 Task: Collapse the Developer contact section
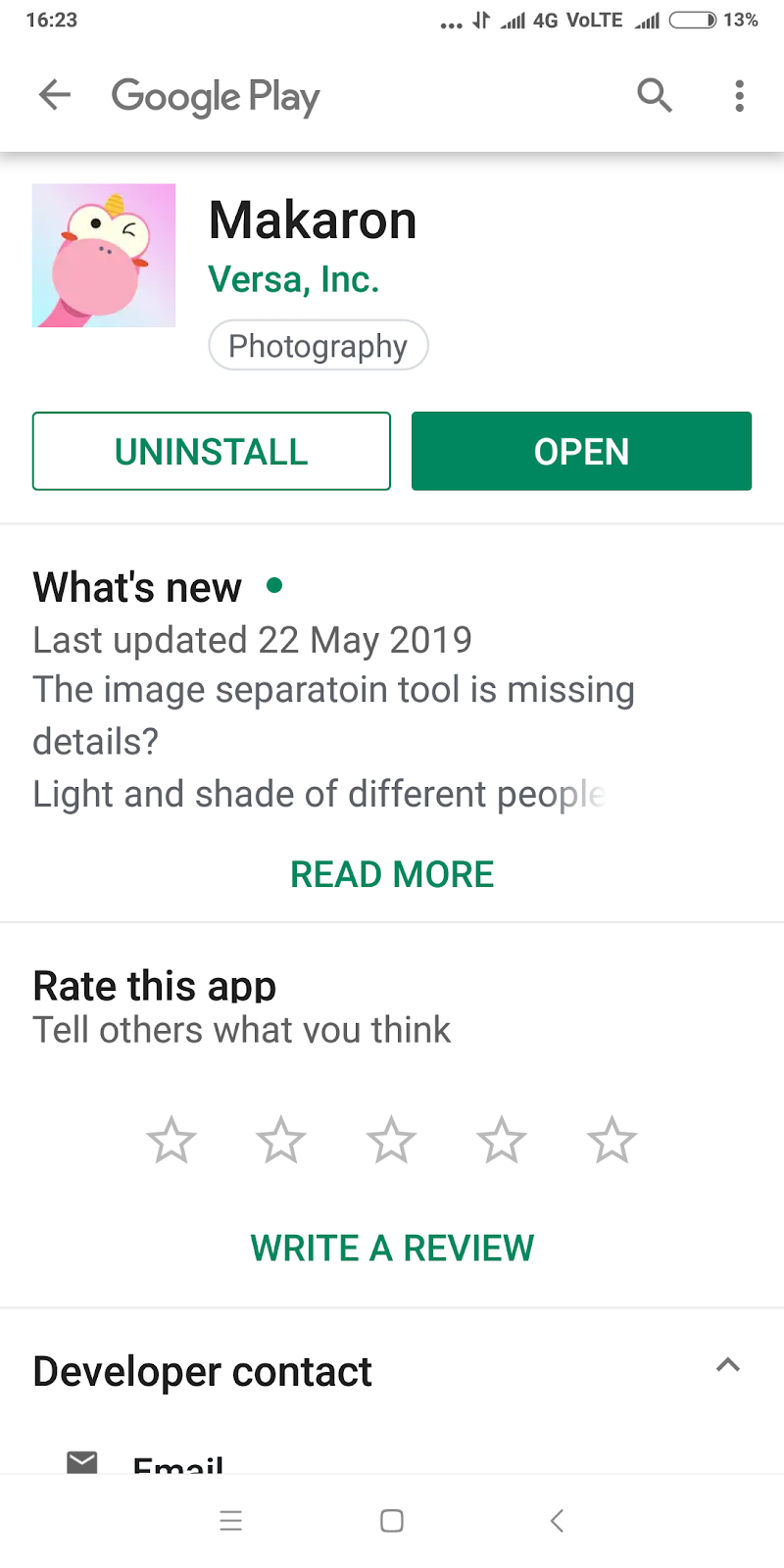727,1365
